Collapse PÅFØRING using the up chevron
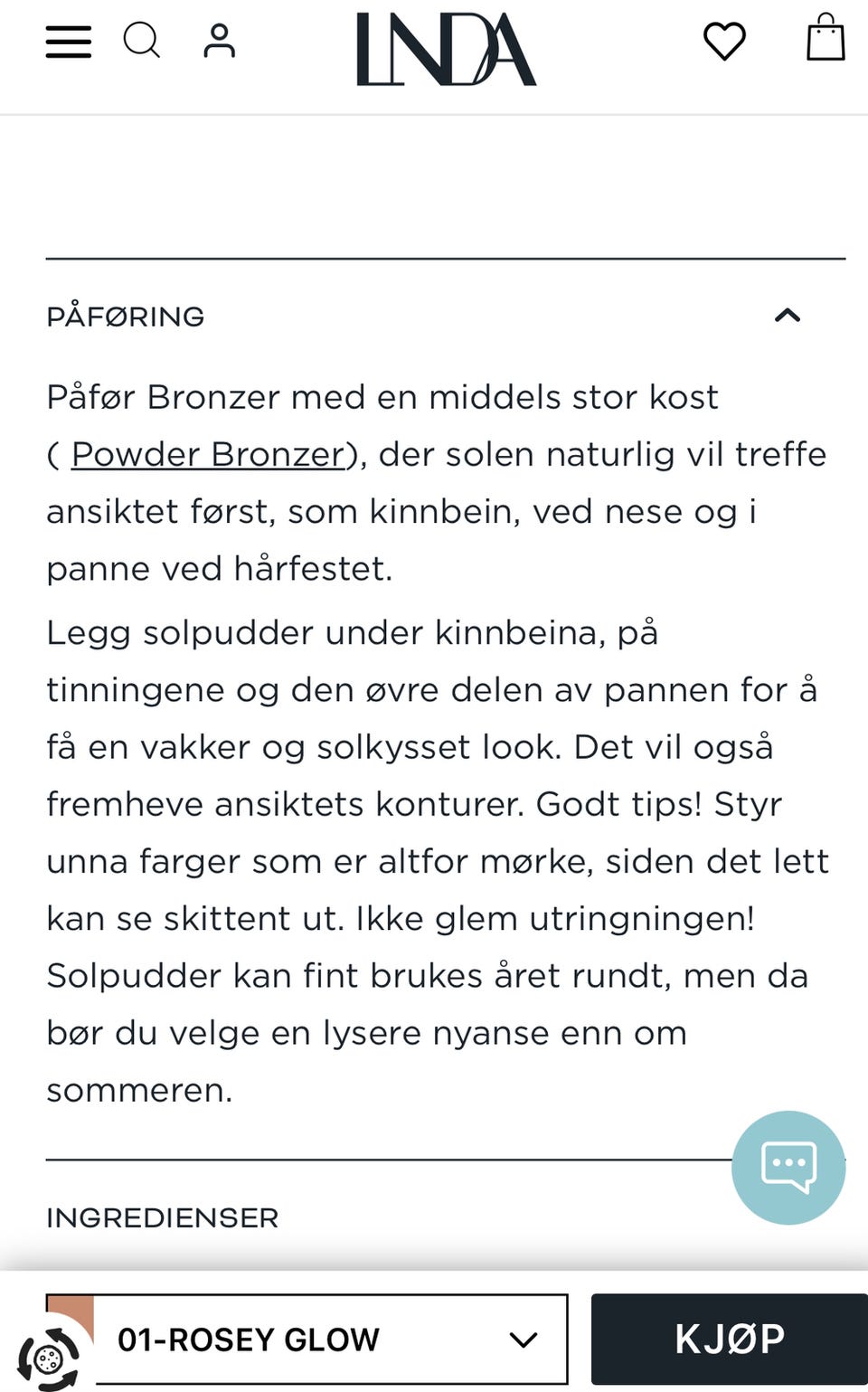This screenshot has width=868, height=1392. [788, 315]
